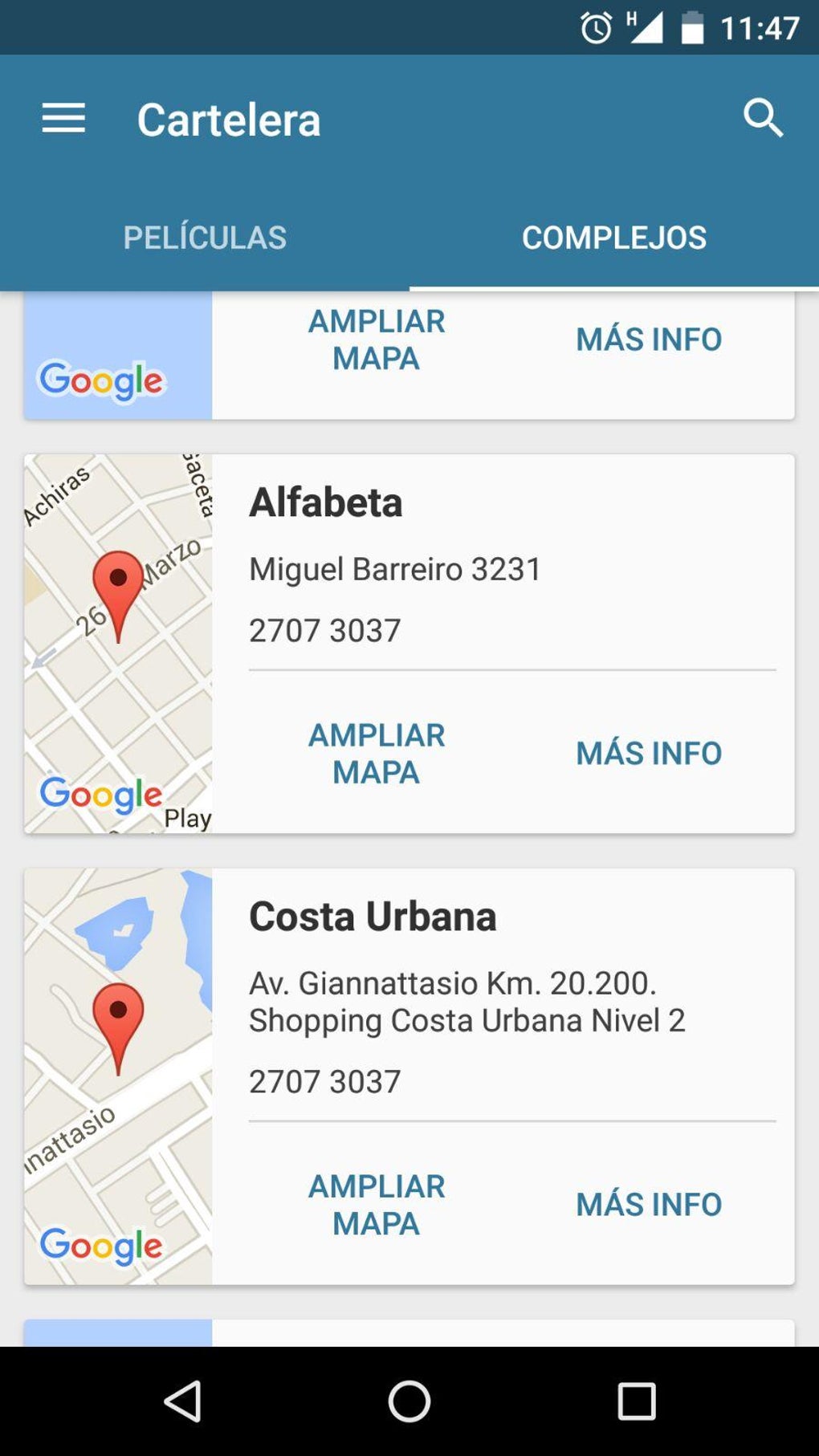Open the search icon in Cartelera
Screen dimensions: 819x1456
[762, 119]
